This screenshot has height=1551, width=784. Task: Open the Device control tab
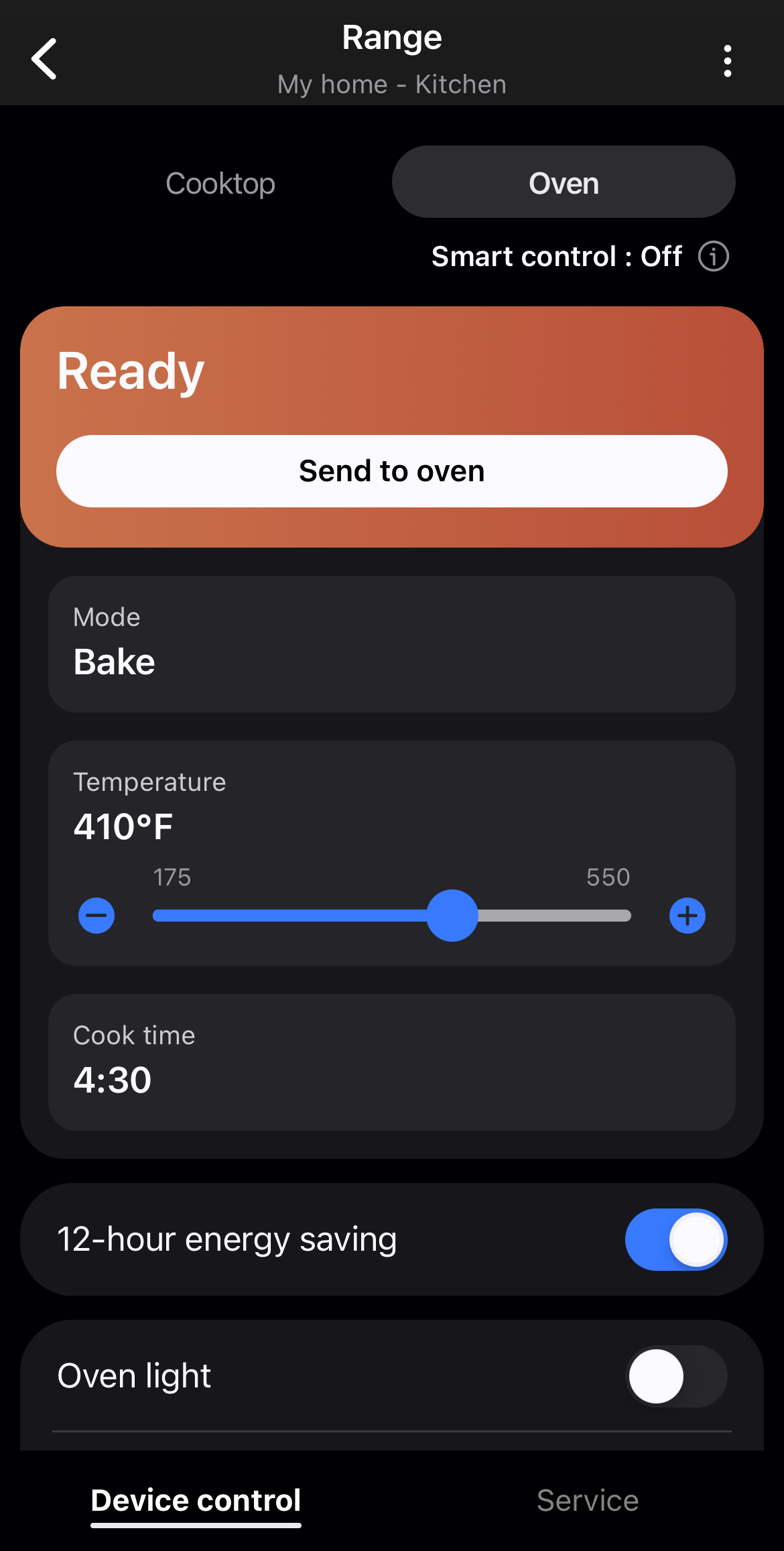pos(196,1501)
